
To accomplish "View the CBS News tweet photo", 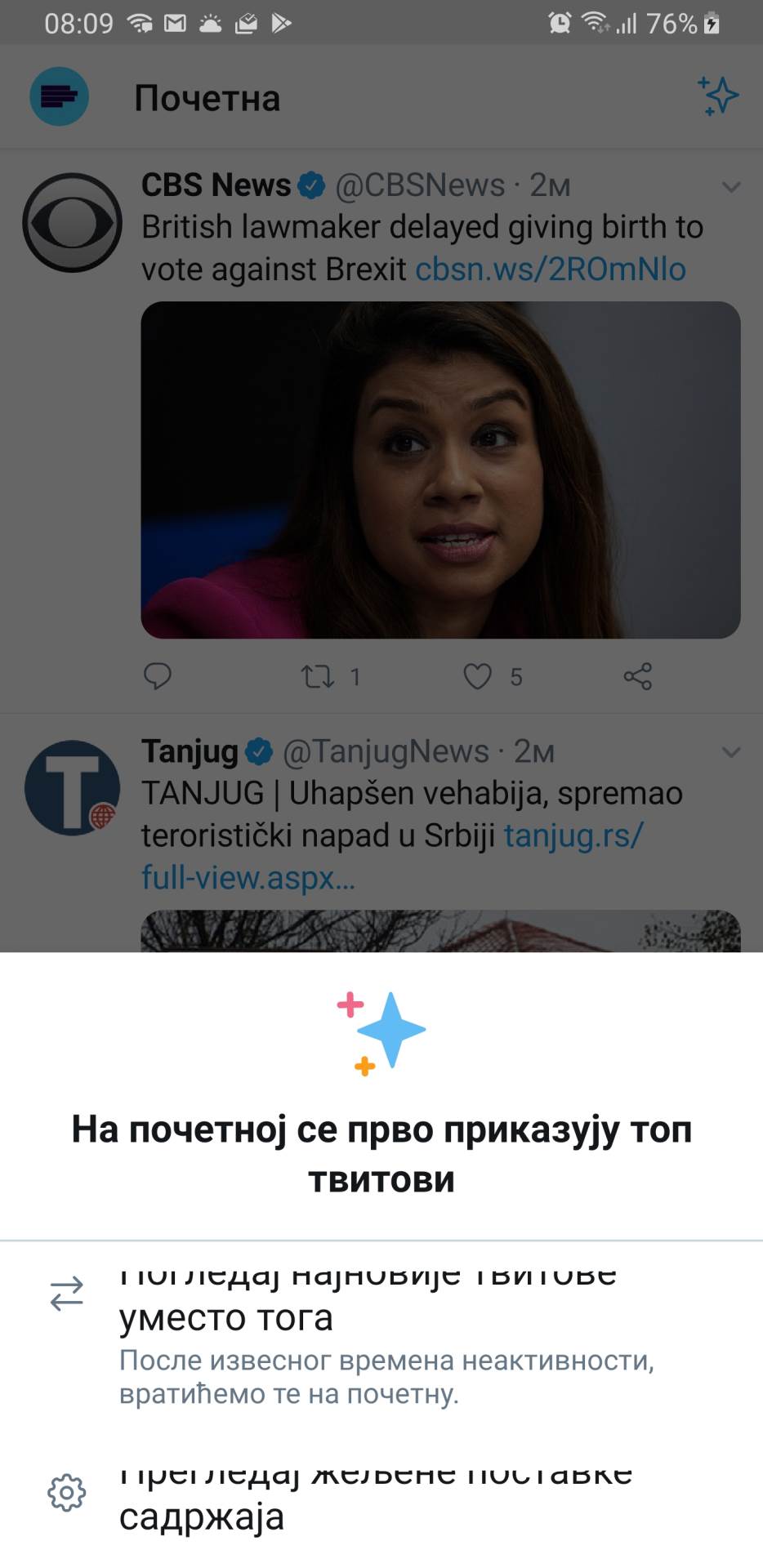I will (440, 470).
